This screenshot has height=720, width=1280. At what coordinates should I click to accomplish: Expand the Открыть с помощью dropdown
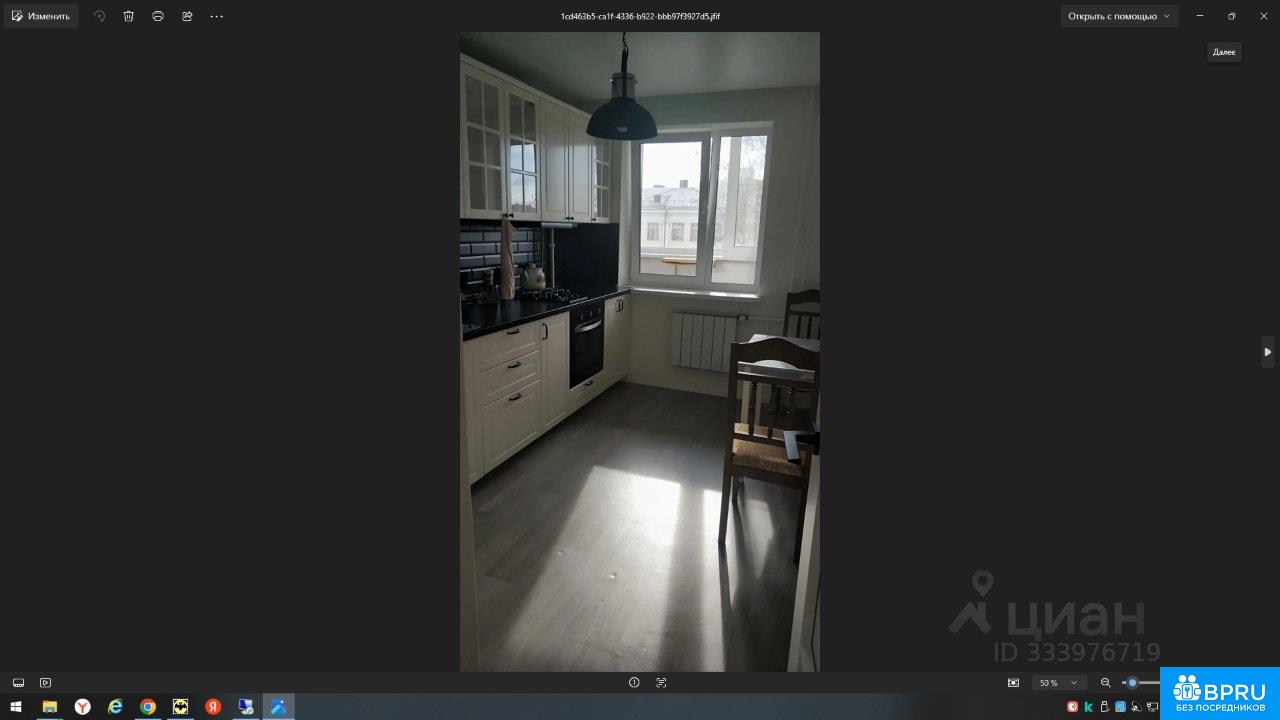1119,16
